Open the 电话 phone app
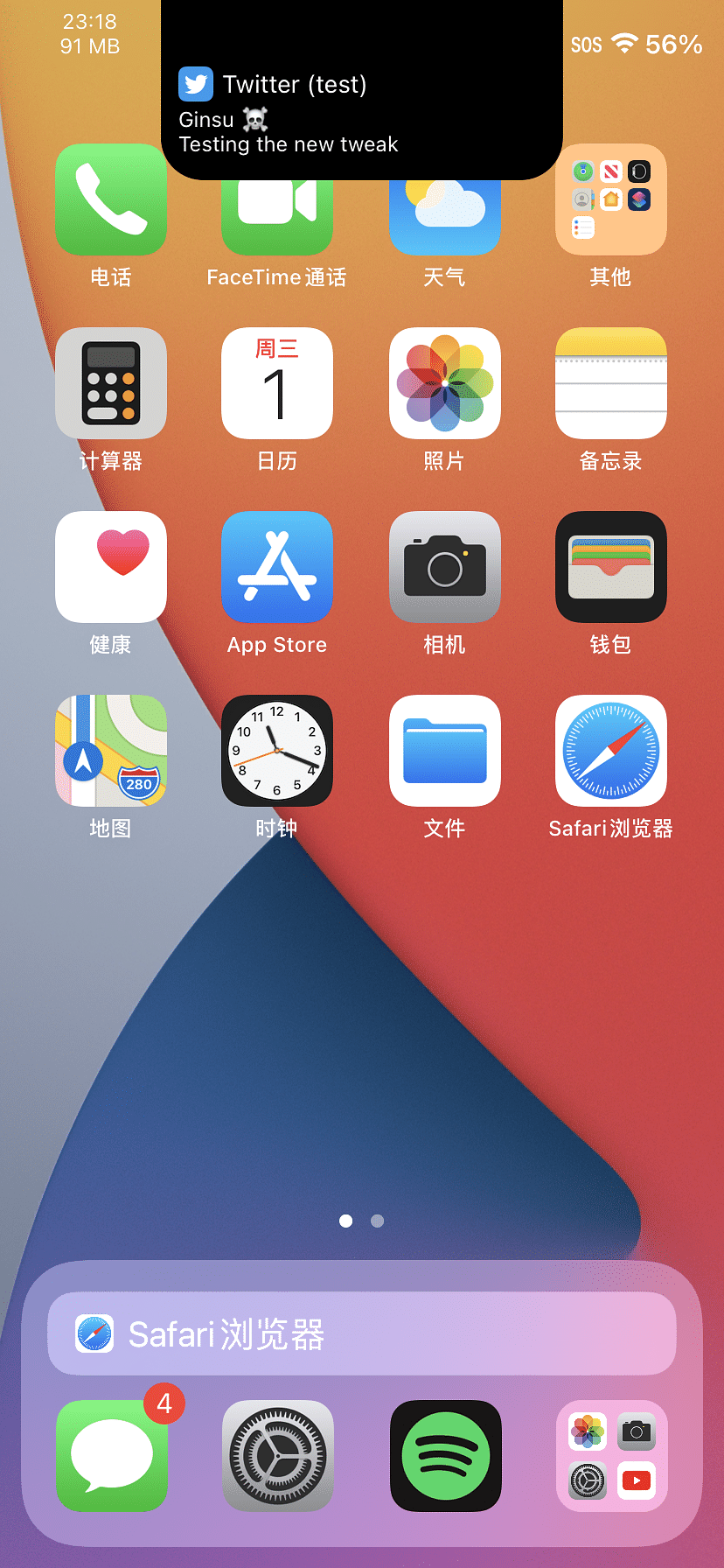This screenshot has width=724, height=1568. click(x=111, y=199)
